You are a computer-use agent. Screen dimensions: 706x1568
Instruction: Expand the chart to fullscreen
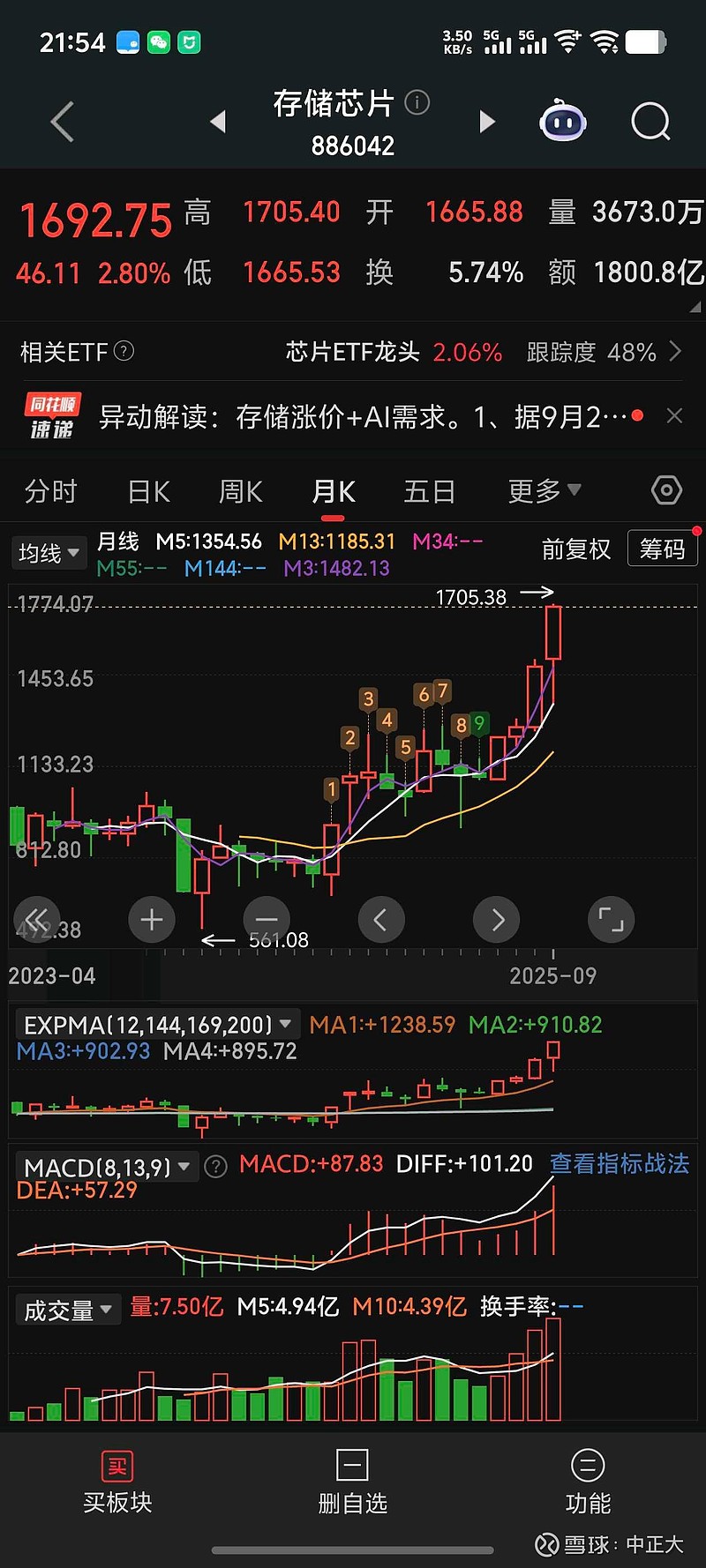pos(611,920)
